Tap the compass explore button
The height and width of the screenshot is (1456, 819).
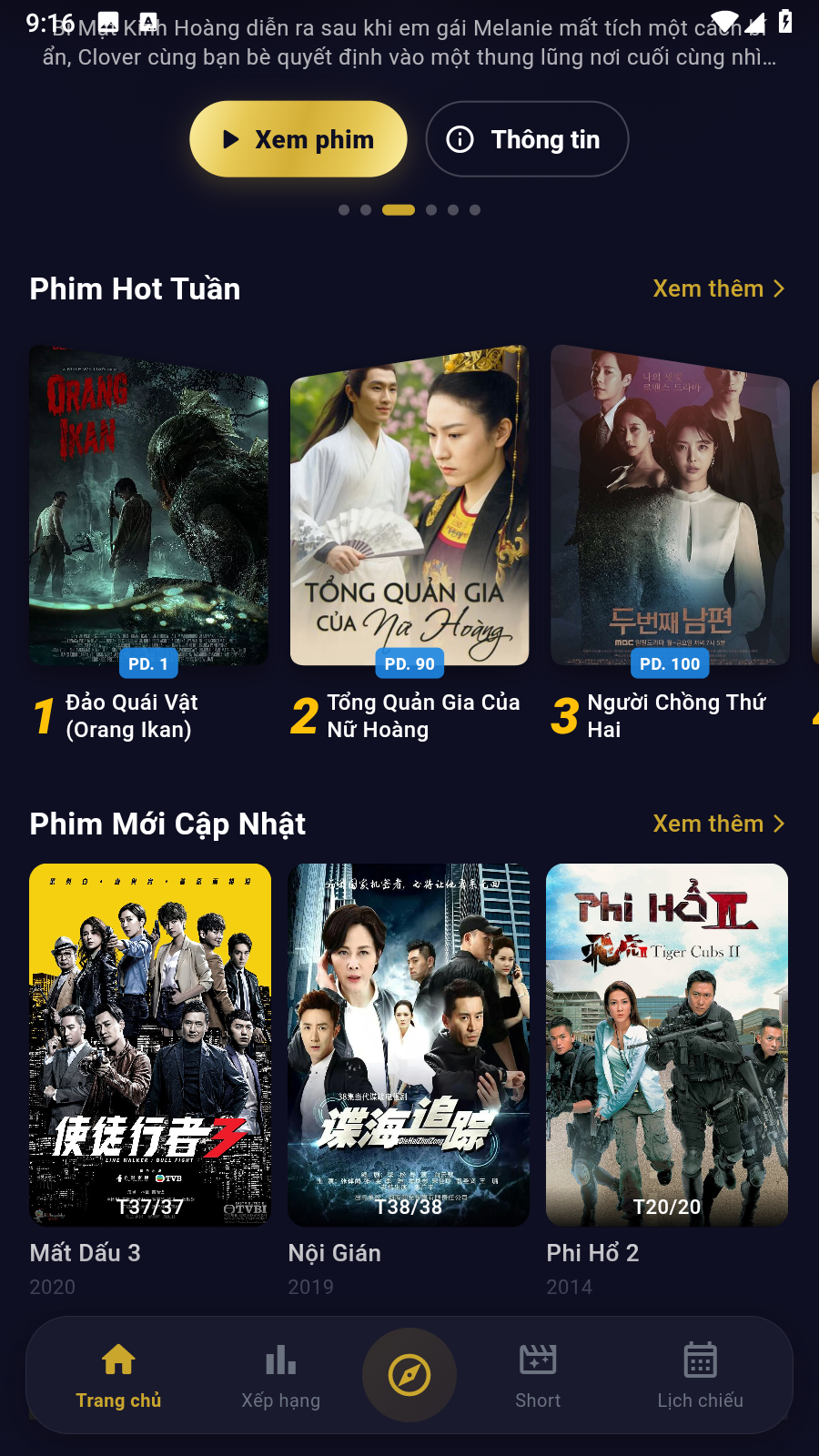pyautogui.click(x=409, y=1375)
